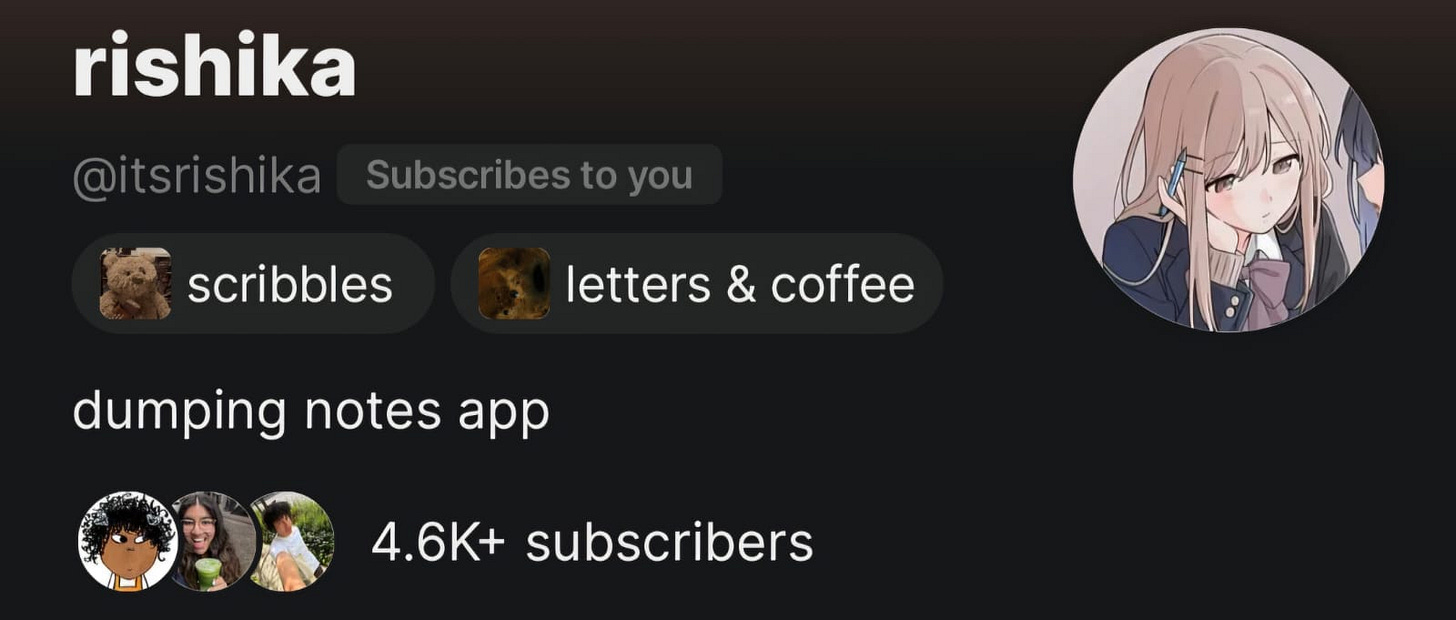Open the scribbles publication chip
The image size is (1456, 620).
click(253, 284)
